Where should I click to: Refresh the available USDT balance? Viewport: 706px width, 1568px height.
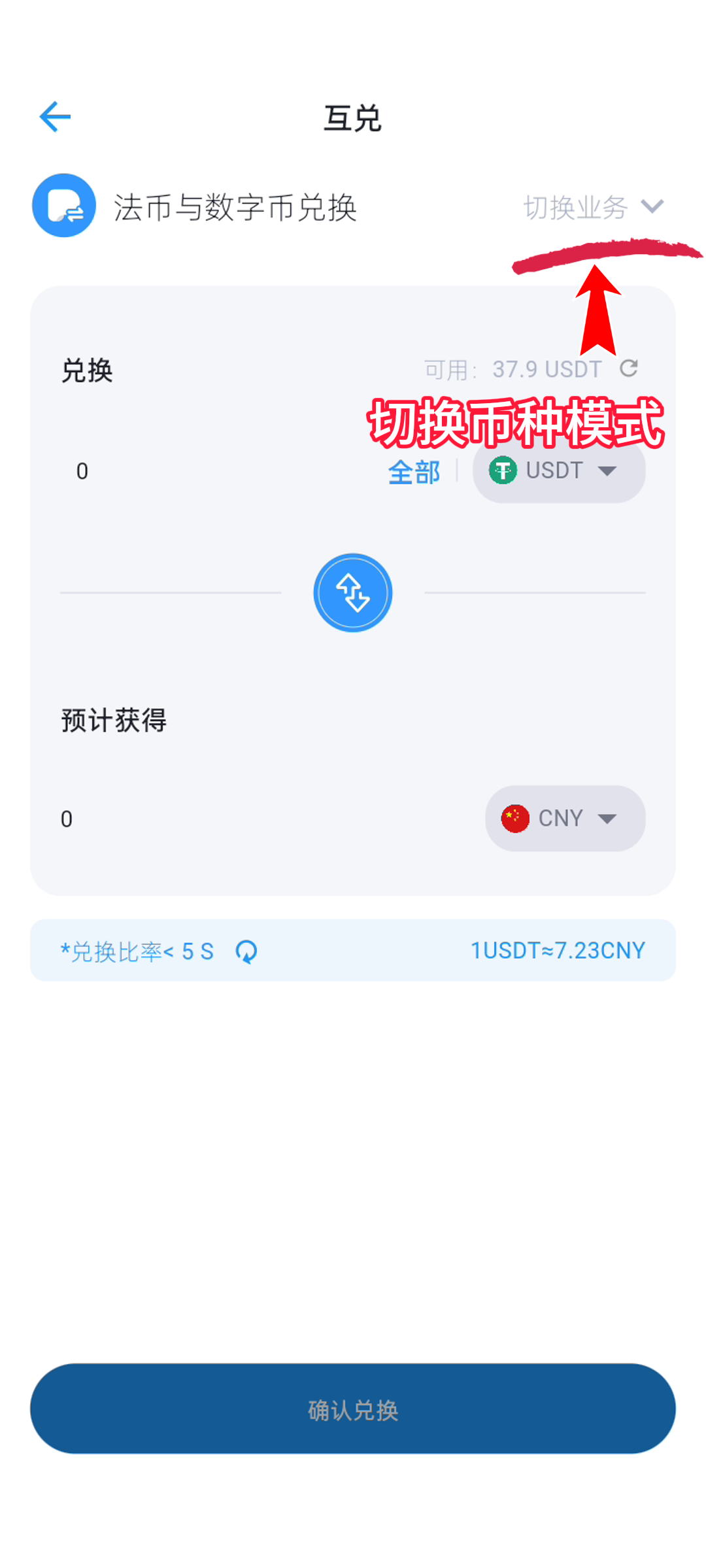click(628, 368)
